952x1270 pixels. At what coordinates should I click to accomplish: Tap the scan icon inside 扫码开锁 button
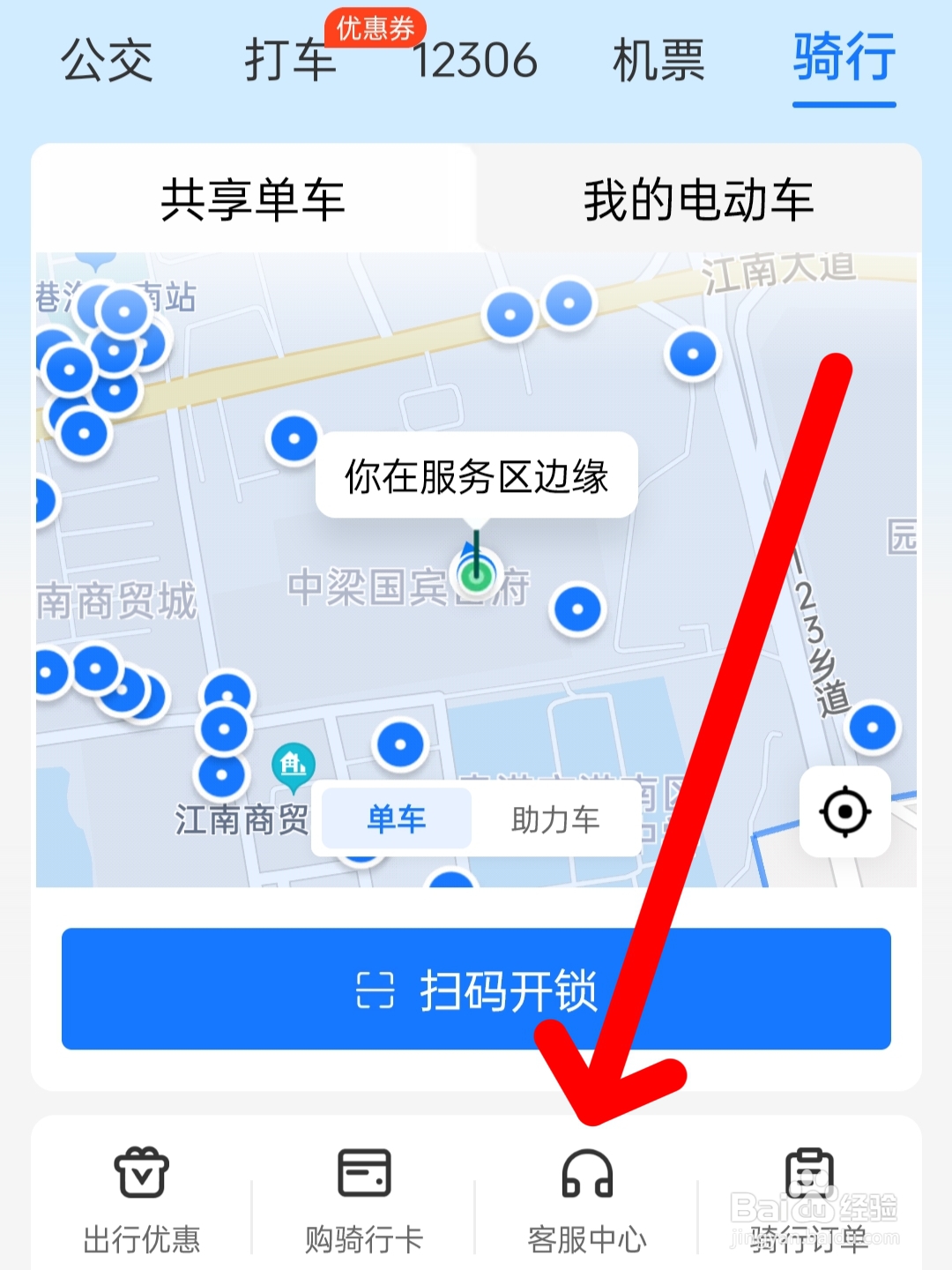[x=374, y=990]
